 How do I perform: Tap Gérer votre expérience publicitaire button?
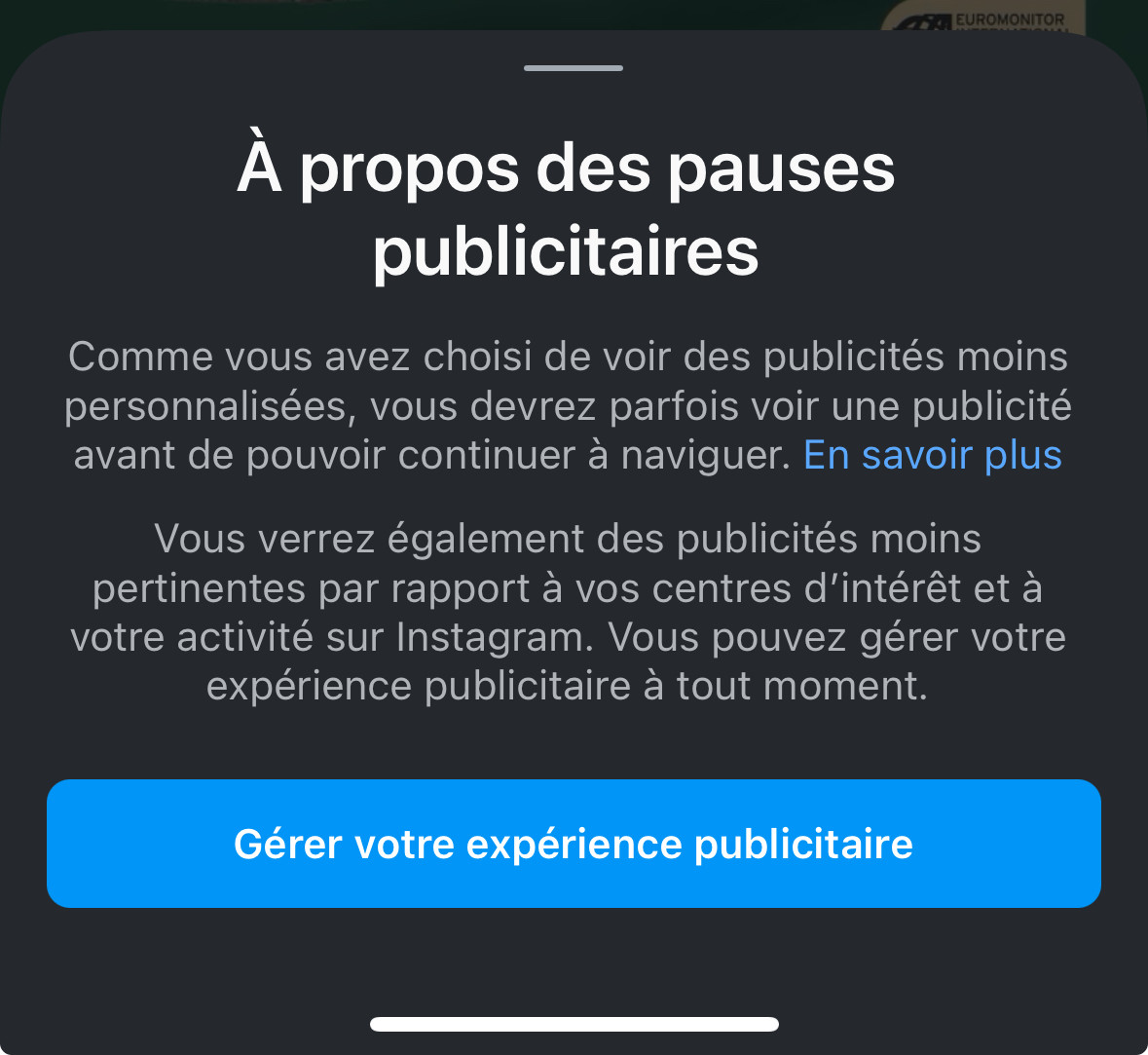tap(574, 844)
